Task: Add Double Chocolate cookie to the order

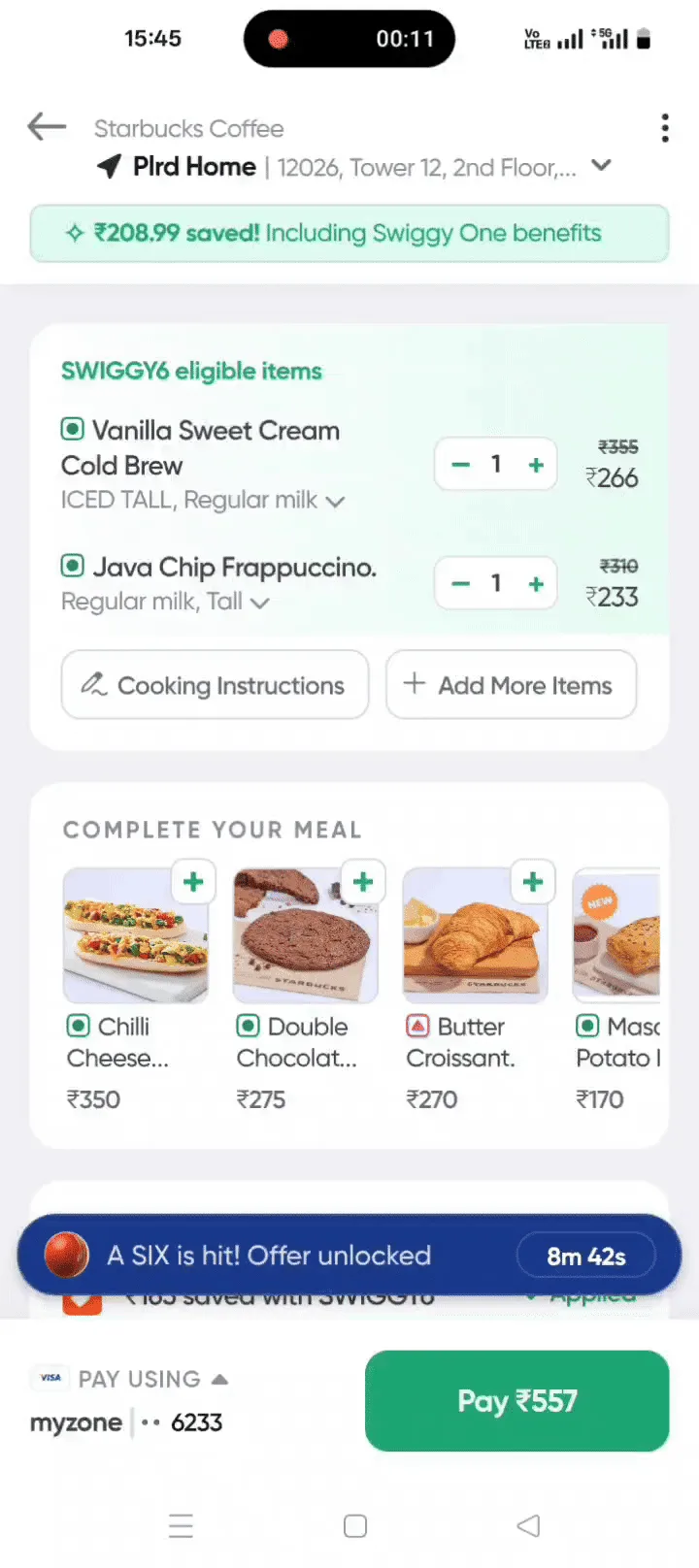Action: click(363, 882)
